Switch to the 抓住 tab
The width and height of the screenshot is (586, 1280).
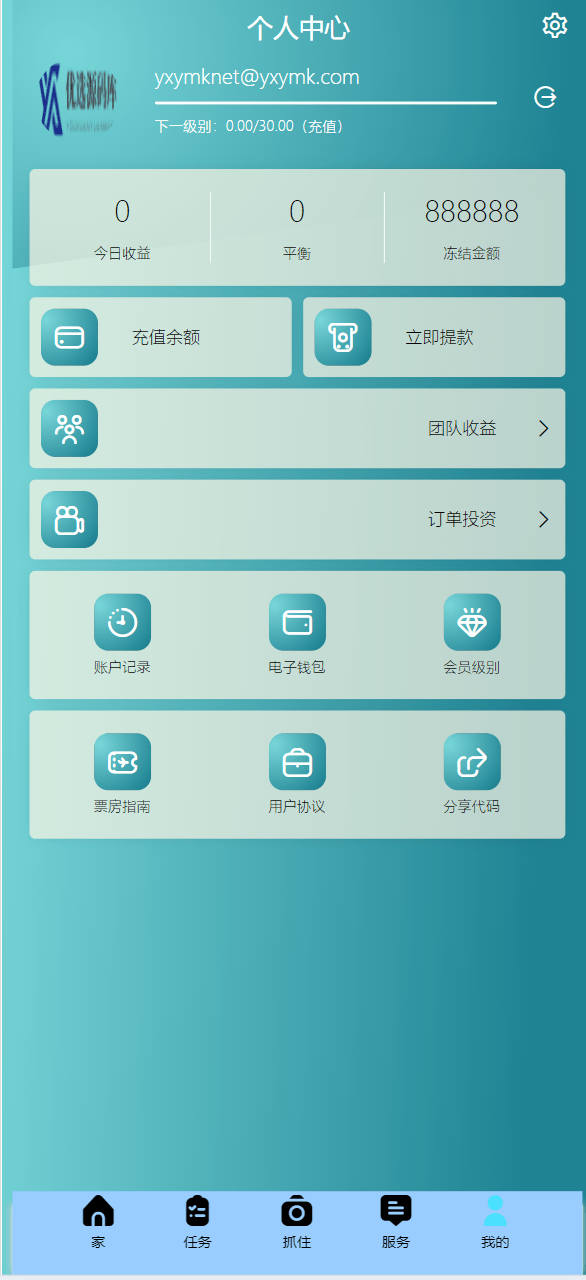297,1223
